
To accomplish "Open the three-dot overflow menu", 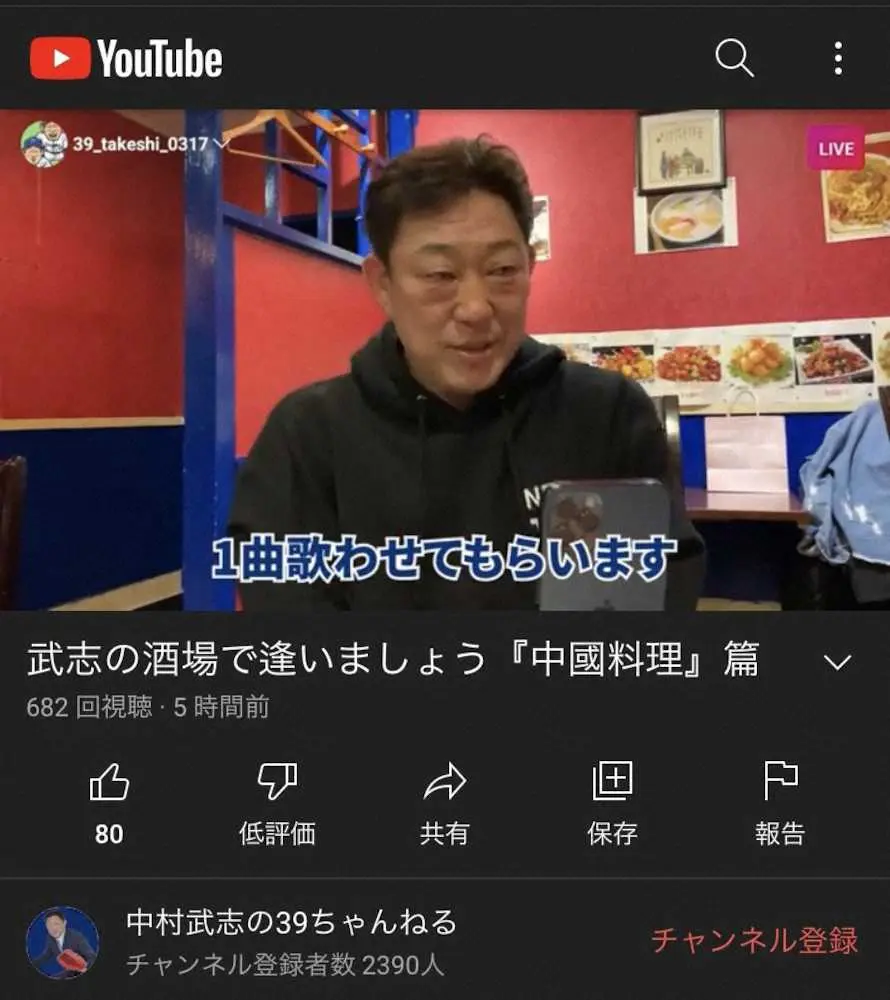I will pos(838,59).
